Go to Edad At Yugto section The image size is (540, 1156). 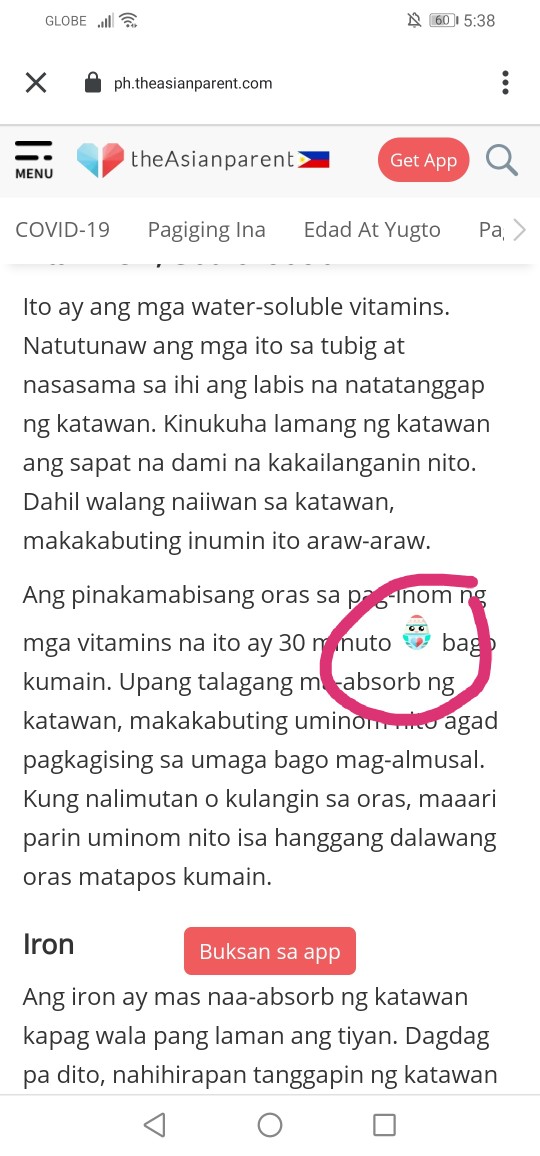[372, 230]
